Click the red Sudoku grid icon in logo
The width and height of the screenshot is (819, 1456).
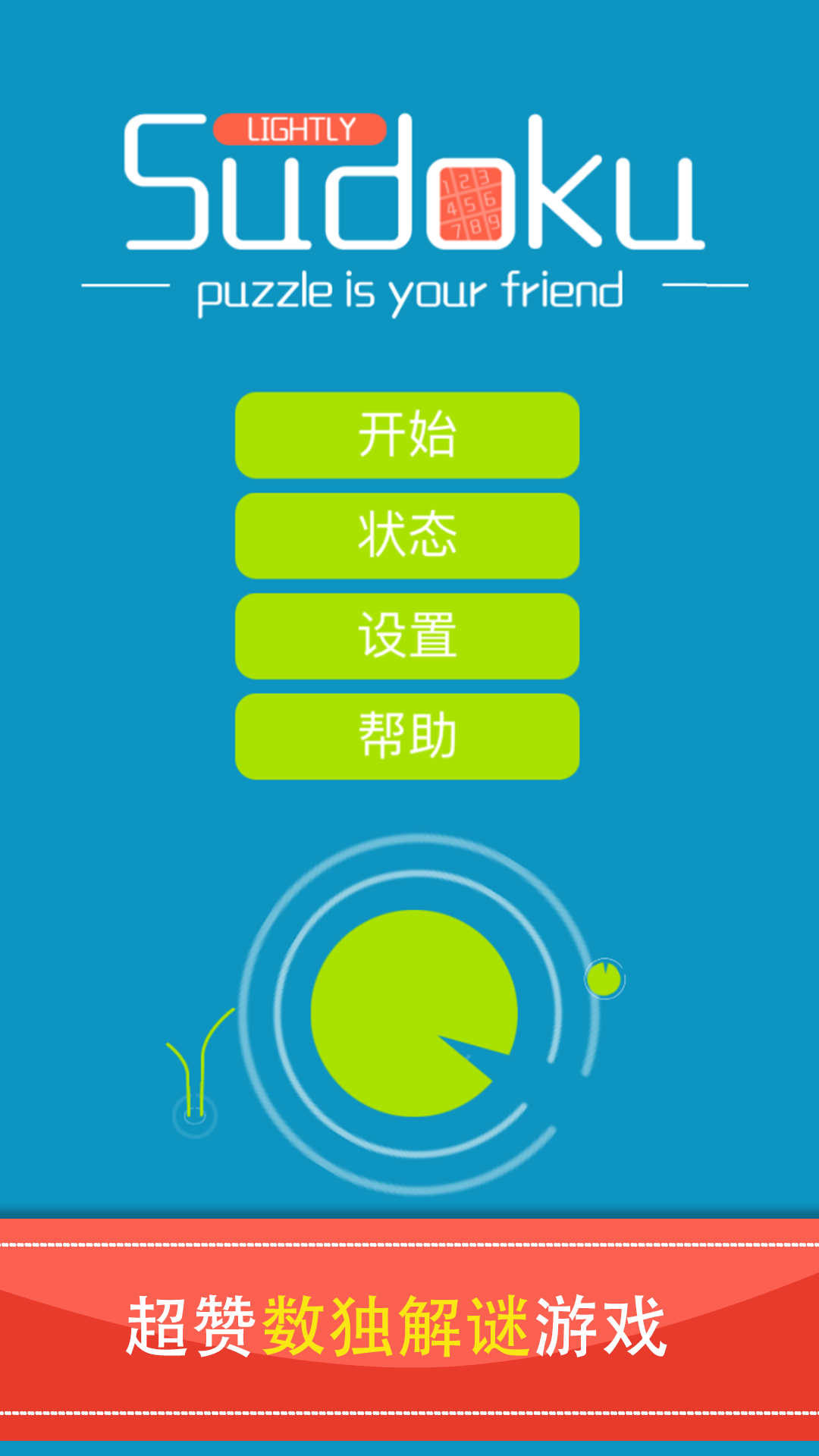pos(470,201)
